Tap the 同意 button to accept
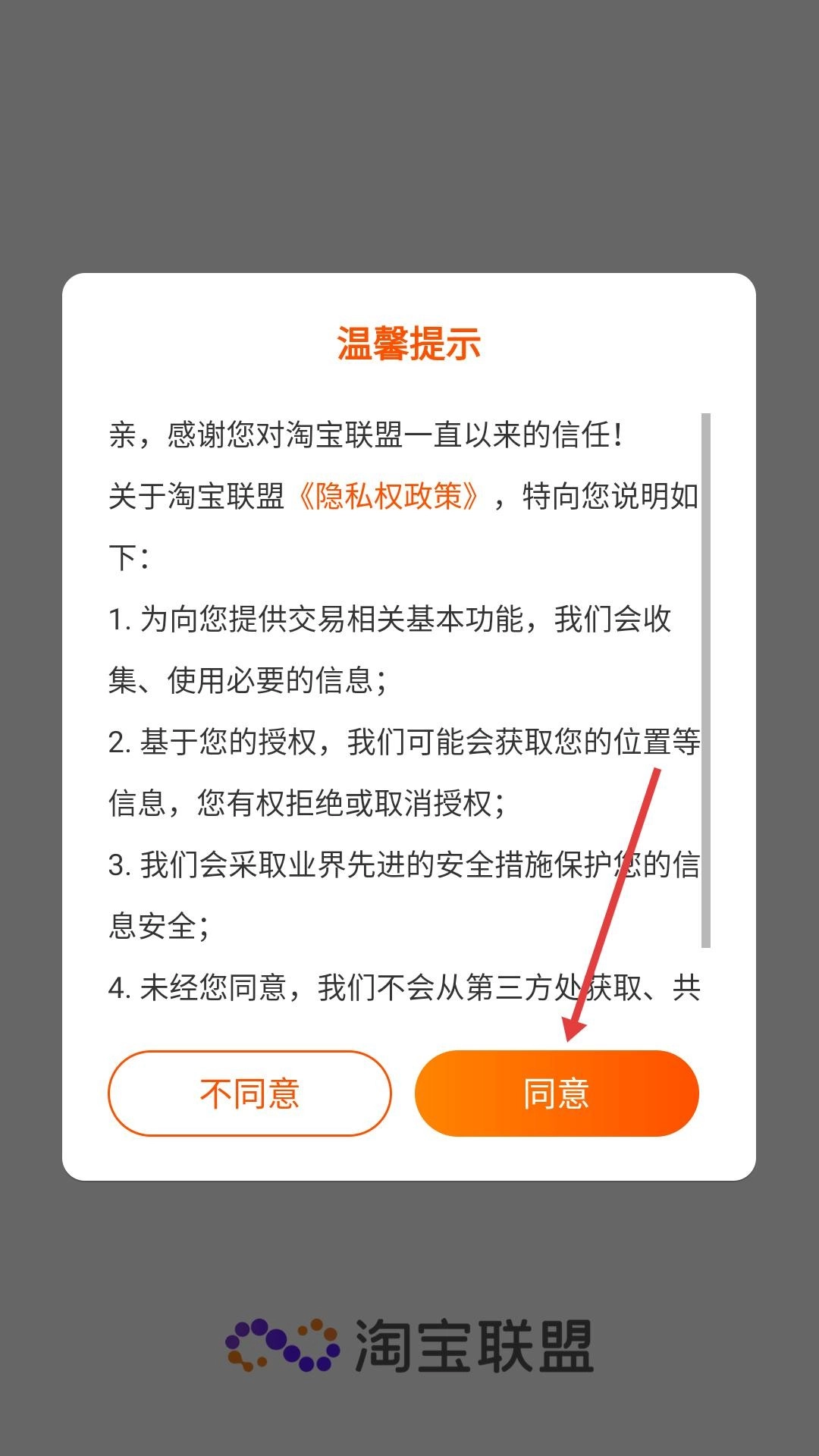 556,1093
